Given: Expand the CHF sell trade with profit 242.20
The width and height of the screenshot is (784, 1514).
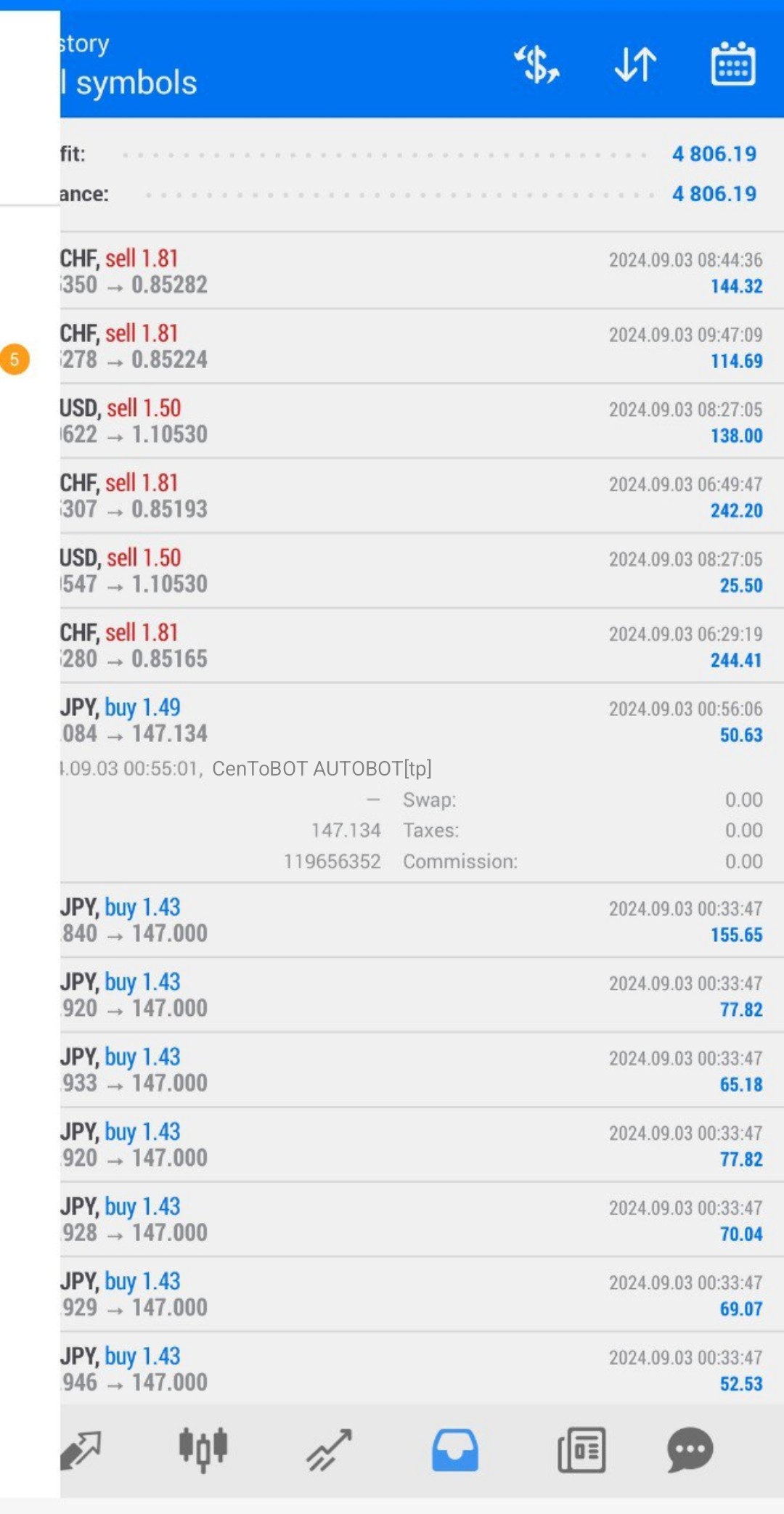Looking at the screenshot, I should [422, 496].
